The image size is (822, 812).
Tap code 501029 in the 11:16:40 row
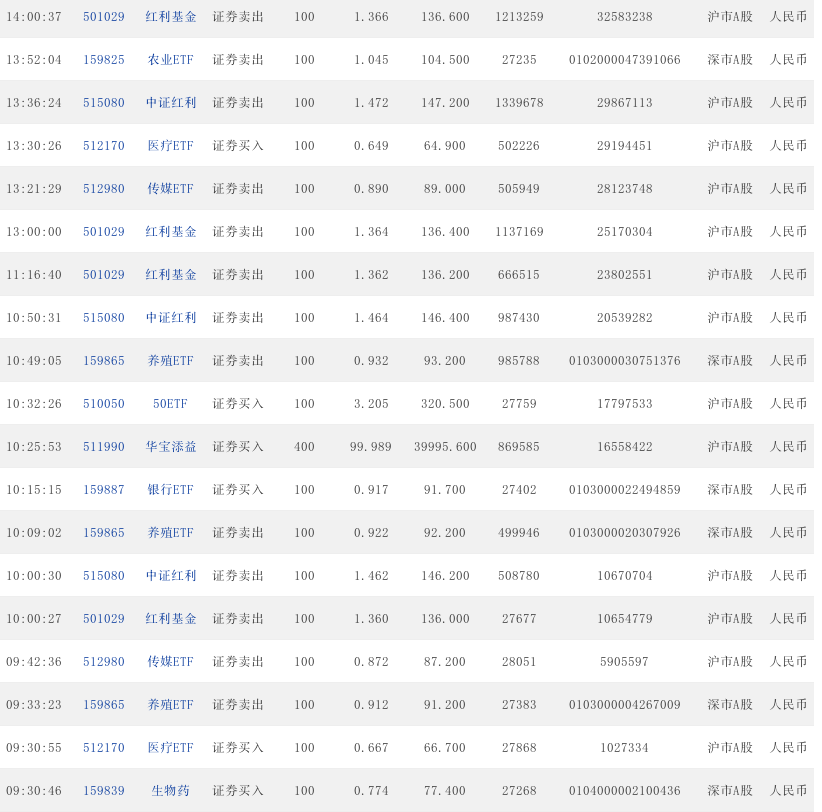point(104,275)
